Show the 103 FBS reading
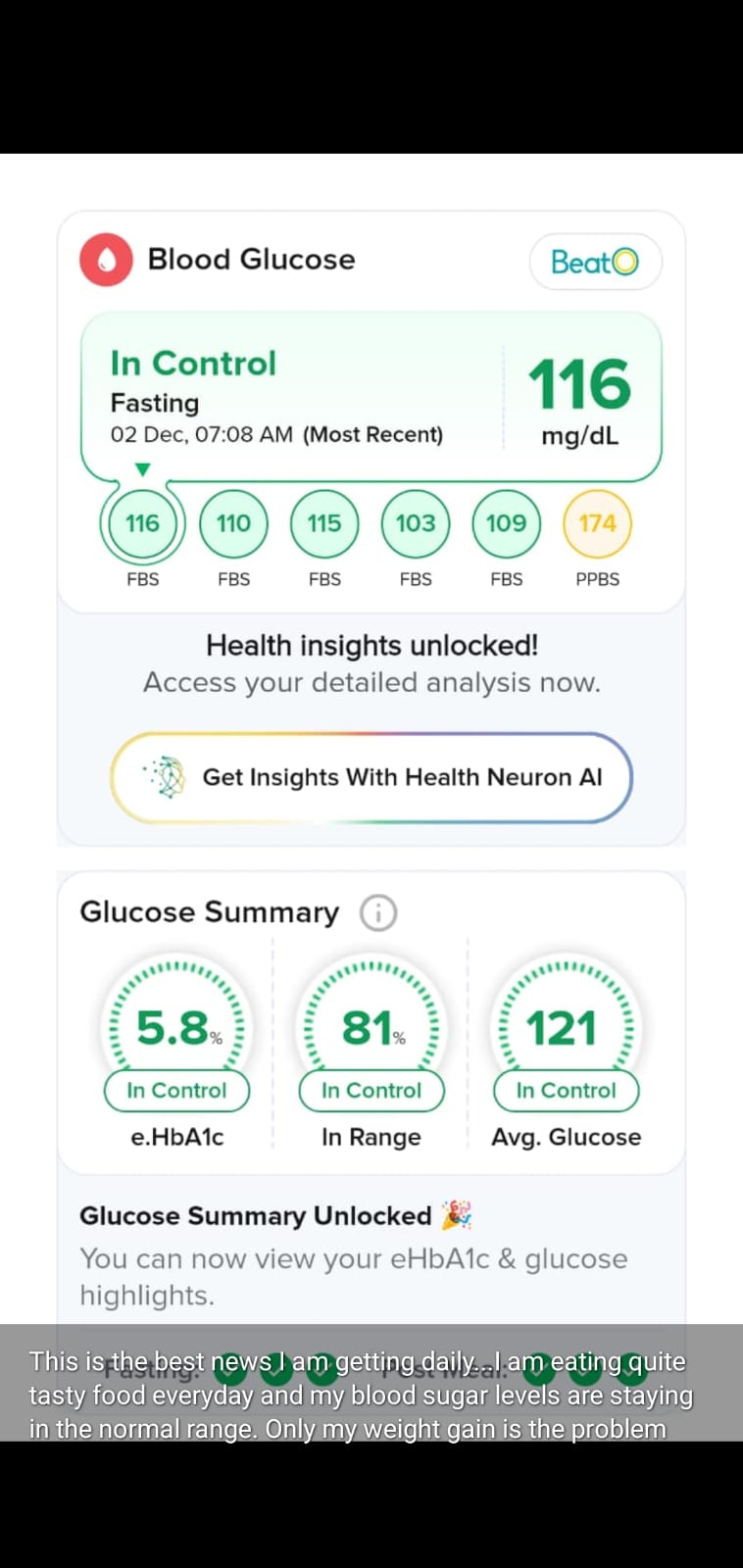The width and height of the screenshot is (743, 1568). tap(416, 524)
